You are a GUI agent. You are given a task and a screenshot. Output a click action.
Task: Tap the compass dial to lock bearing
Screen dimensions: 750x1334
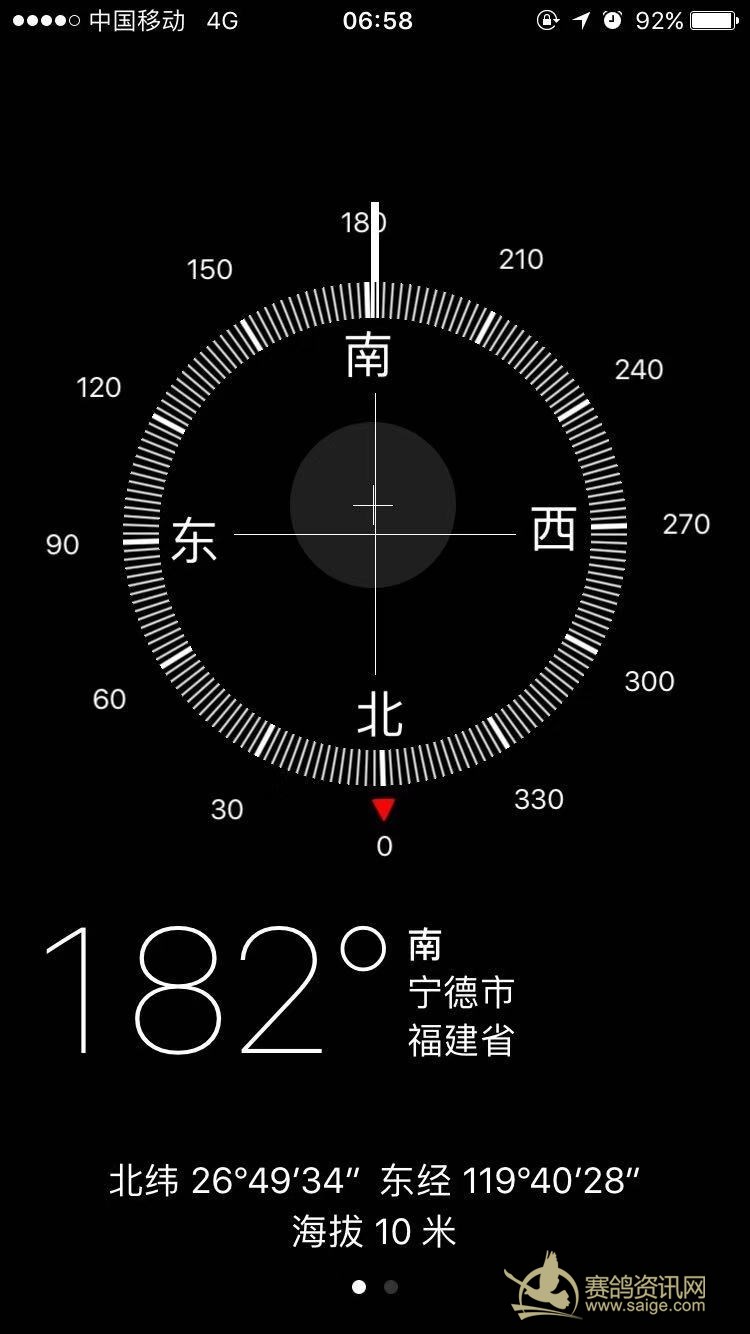click(375, 534)
